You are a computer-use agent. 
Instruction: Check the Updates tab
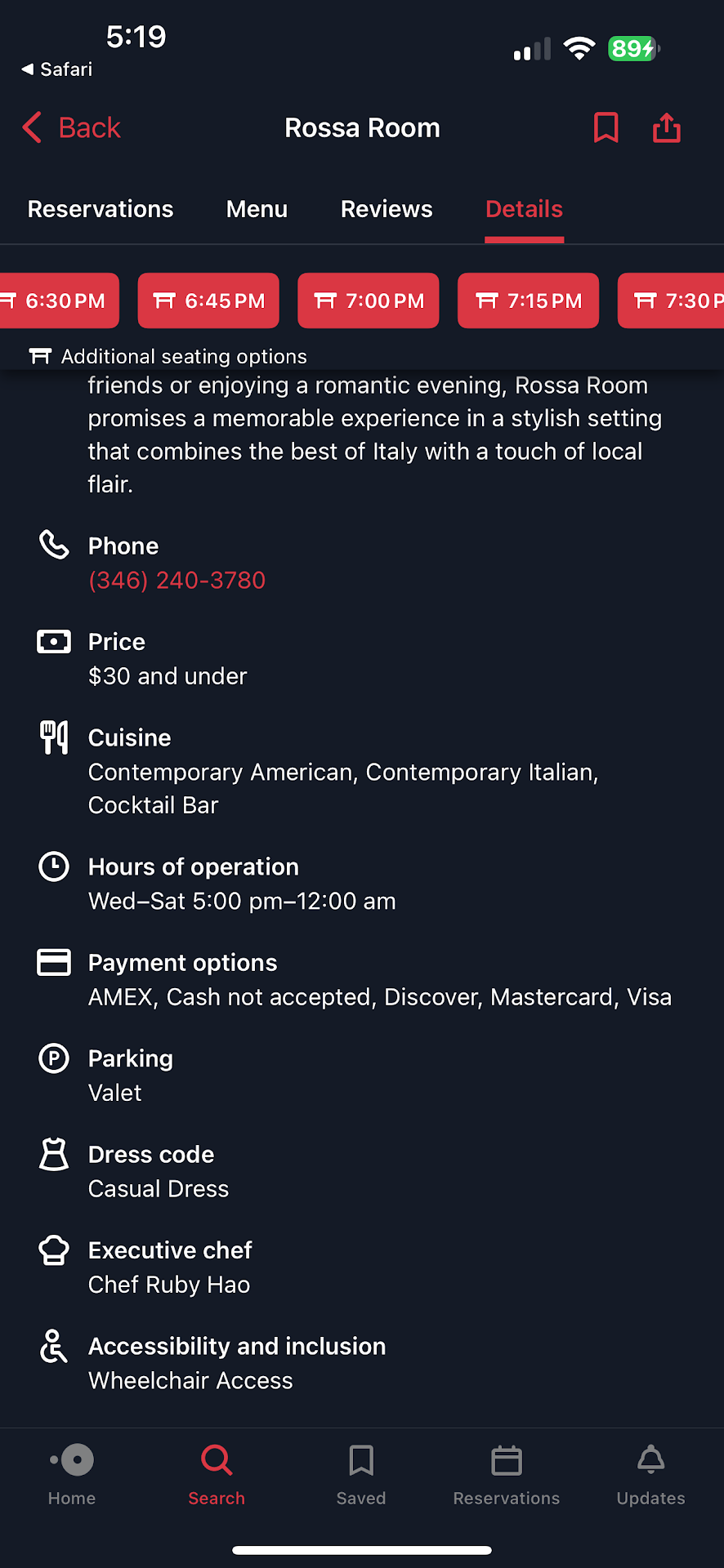(x=650, y=1474)
